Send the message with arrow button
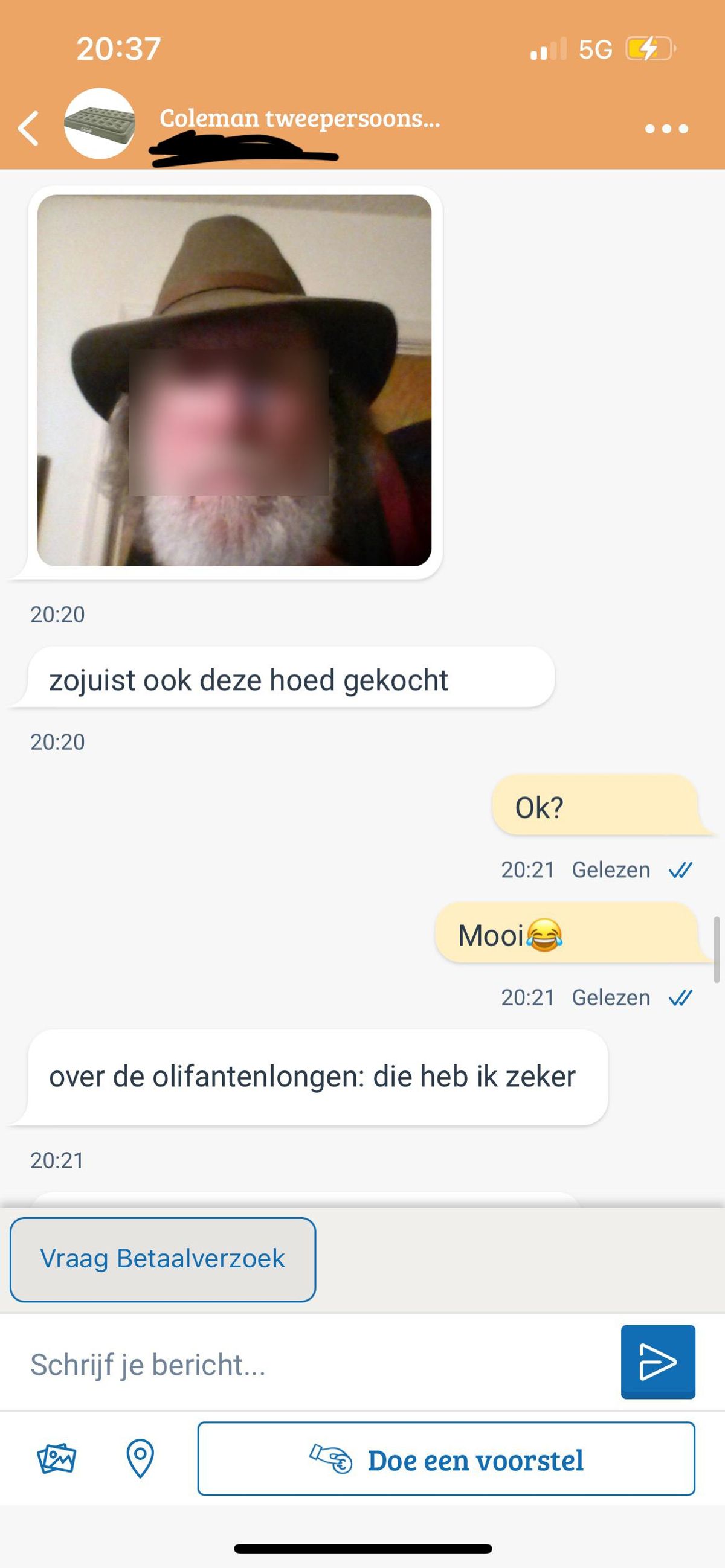The height and width of the screenshot is (1568, 725). (657, 1362)
